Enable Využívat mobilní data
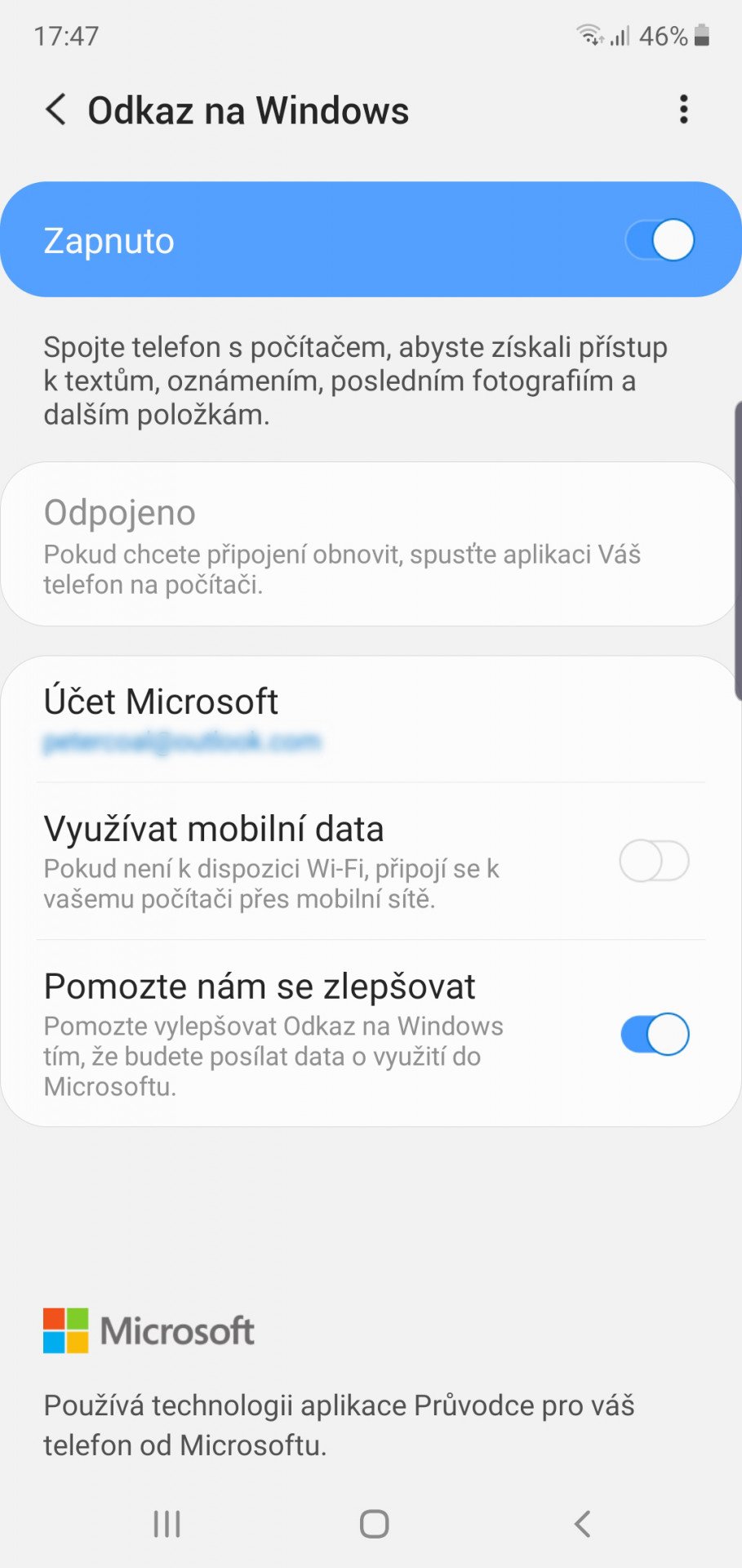Image resolution: width=742 pixels, height=1568 pixels. 654,861
